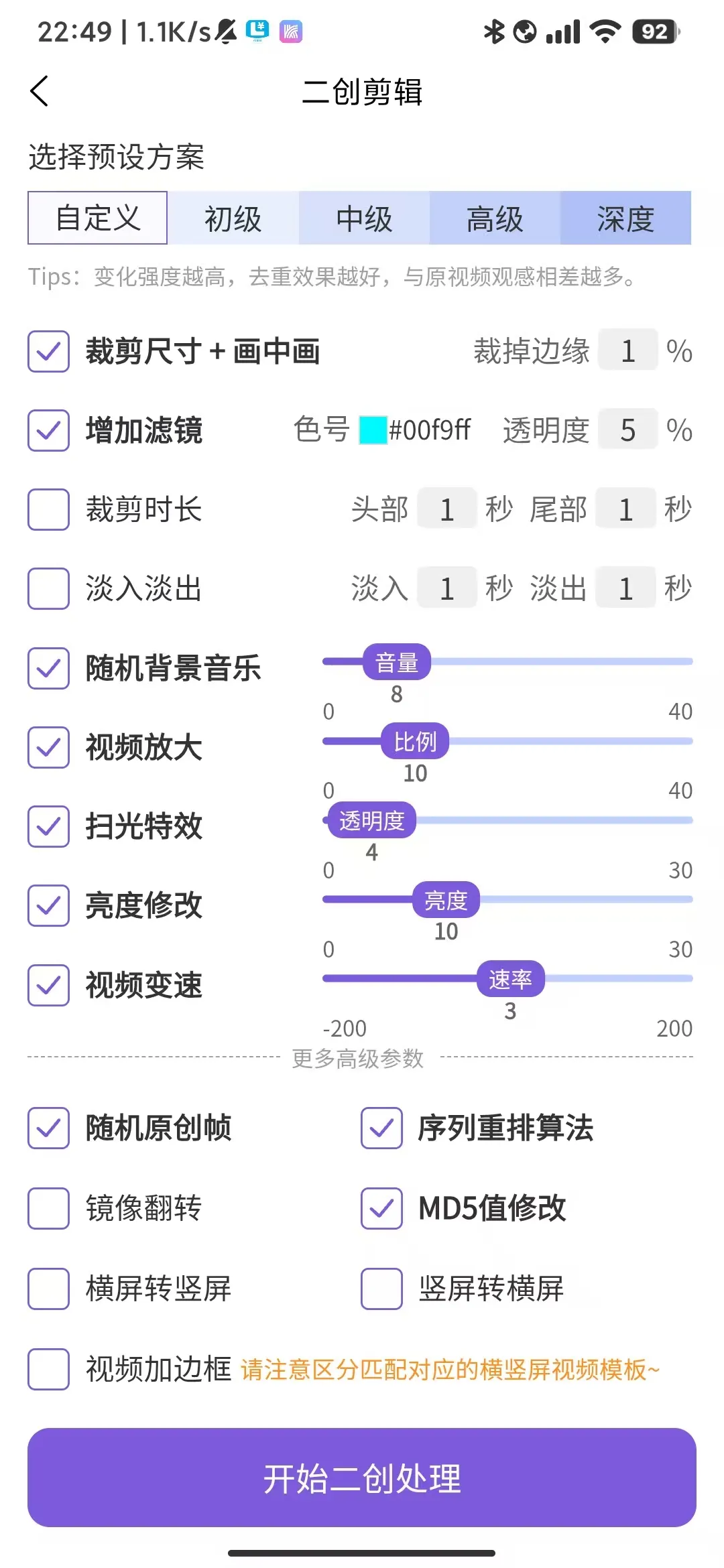The height and width of the screenshot is (1568, 724).
Task: Start processing with 开始二创处理
Action: [x=362, y=1478]
